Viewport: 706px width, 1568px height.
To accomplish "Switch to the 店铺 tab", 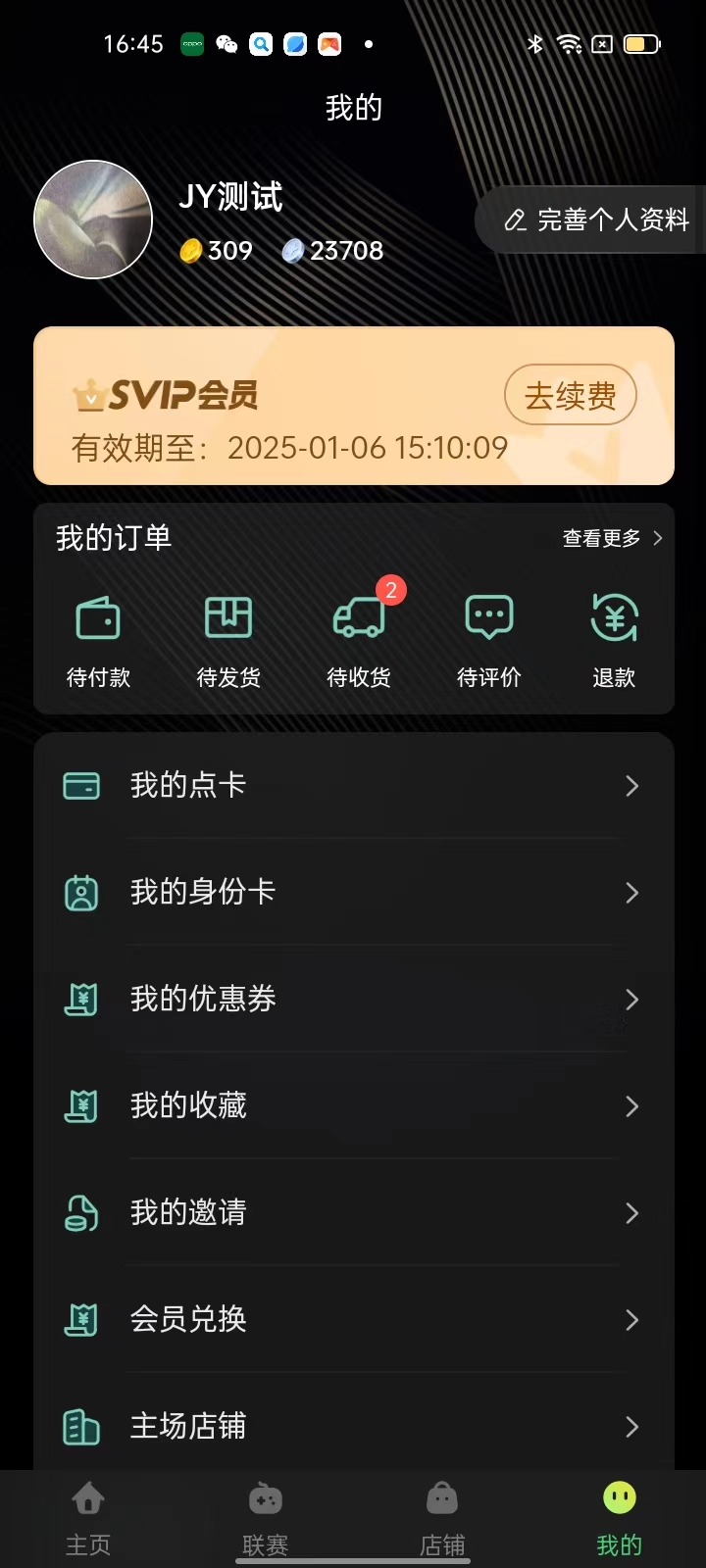I will [442, 1518].
